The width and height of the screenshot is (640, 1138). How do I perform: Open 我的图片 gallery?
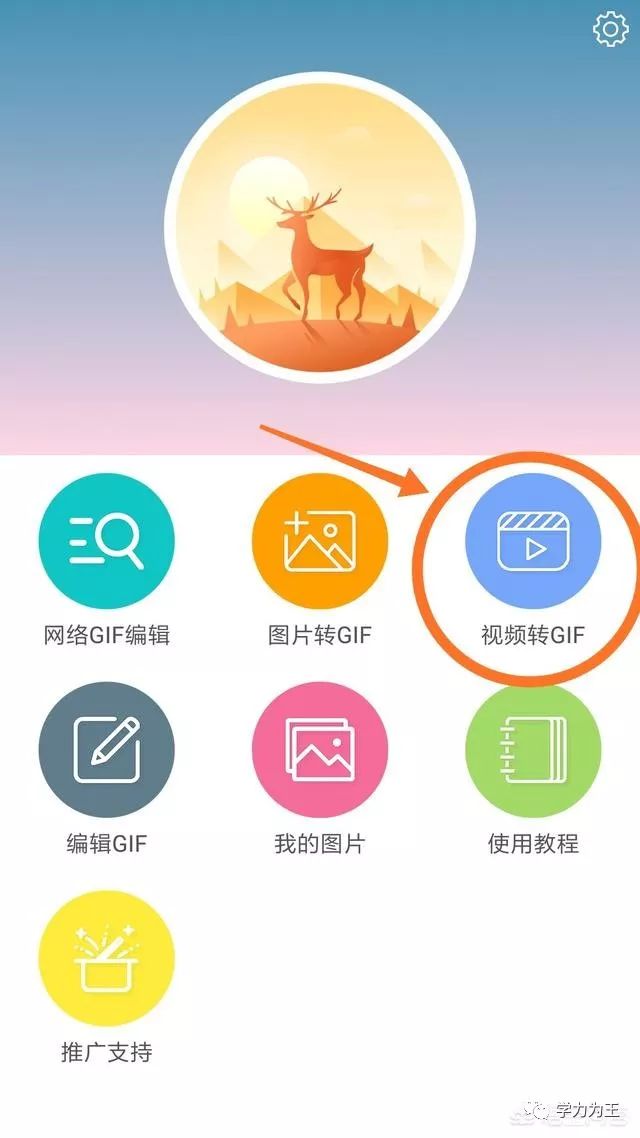320,750
